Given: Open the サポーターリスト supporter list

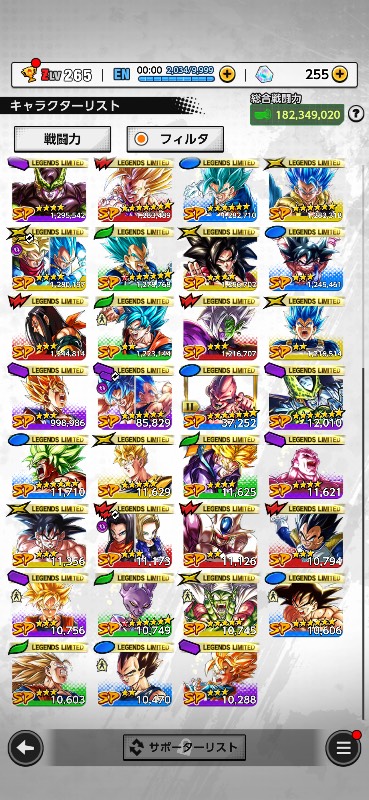Looking at the screenshot, I should pyautogui.click(x=184, y=747).
